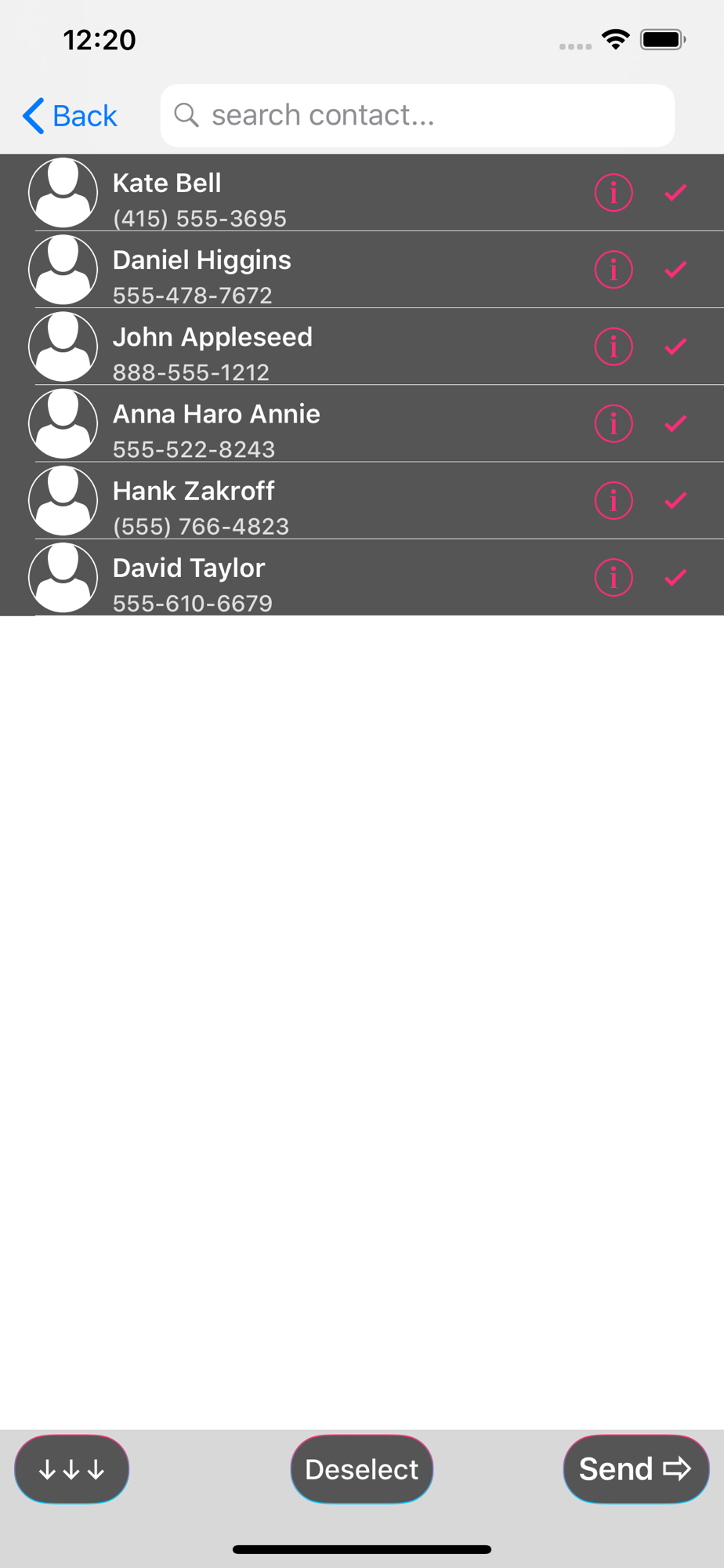Image resolution: width=724 pixels, height=1568 pixels.
Task: Select the Hank Zakroff contact row
Action: point(362,500)
